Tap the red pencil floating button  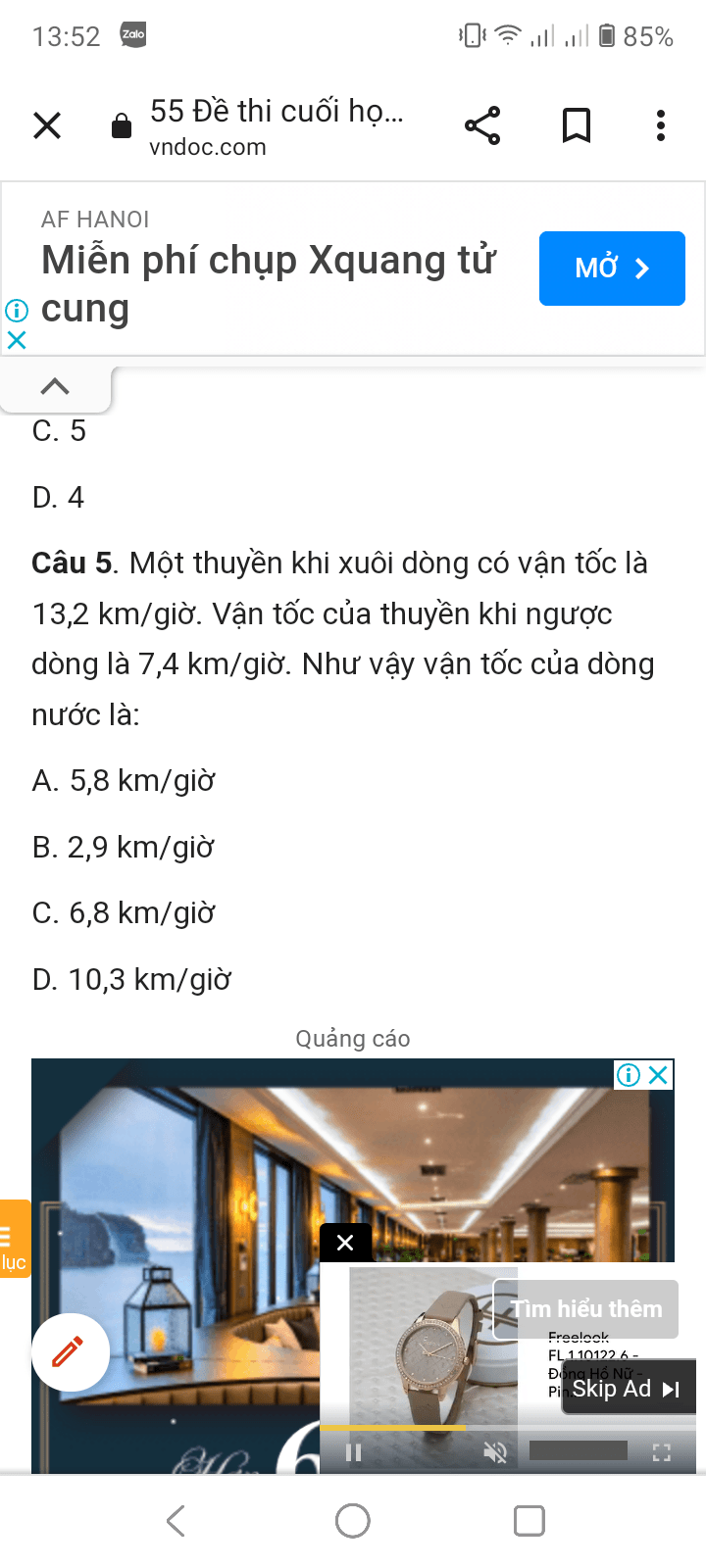(69, 1351)
